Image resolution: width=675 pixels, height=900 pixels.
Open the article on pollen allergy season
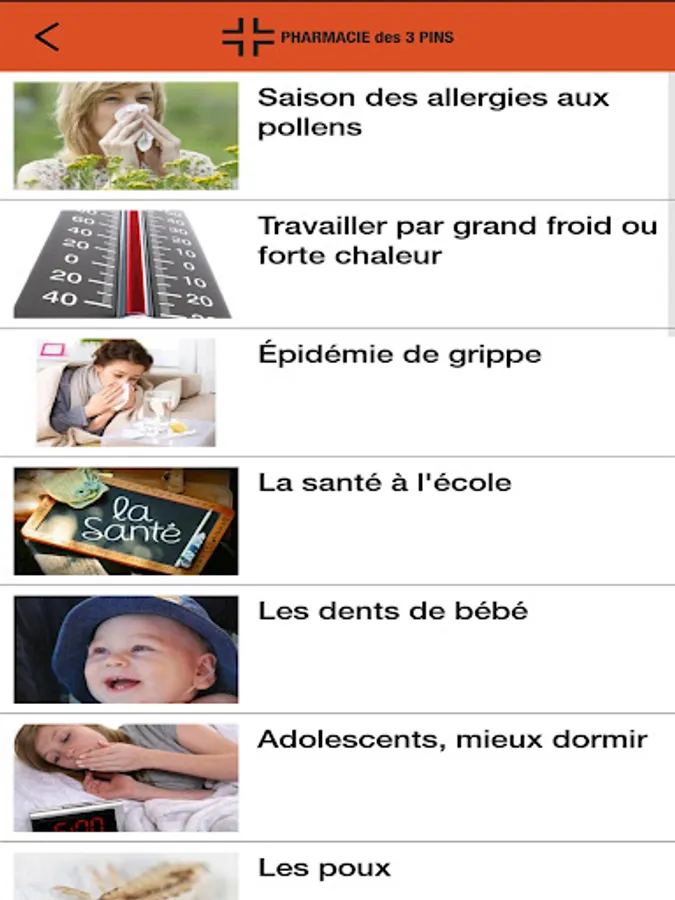click(x=432, y=112)
